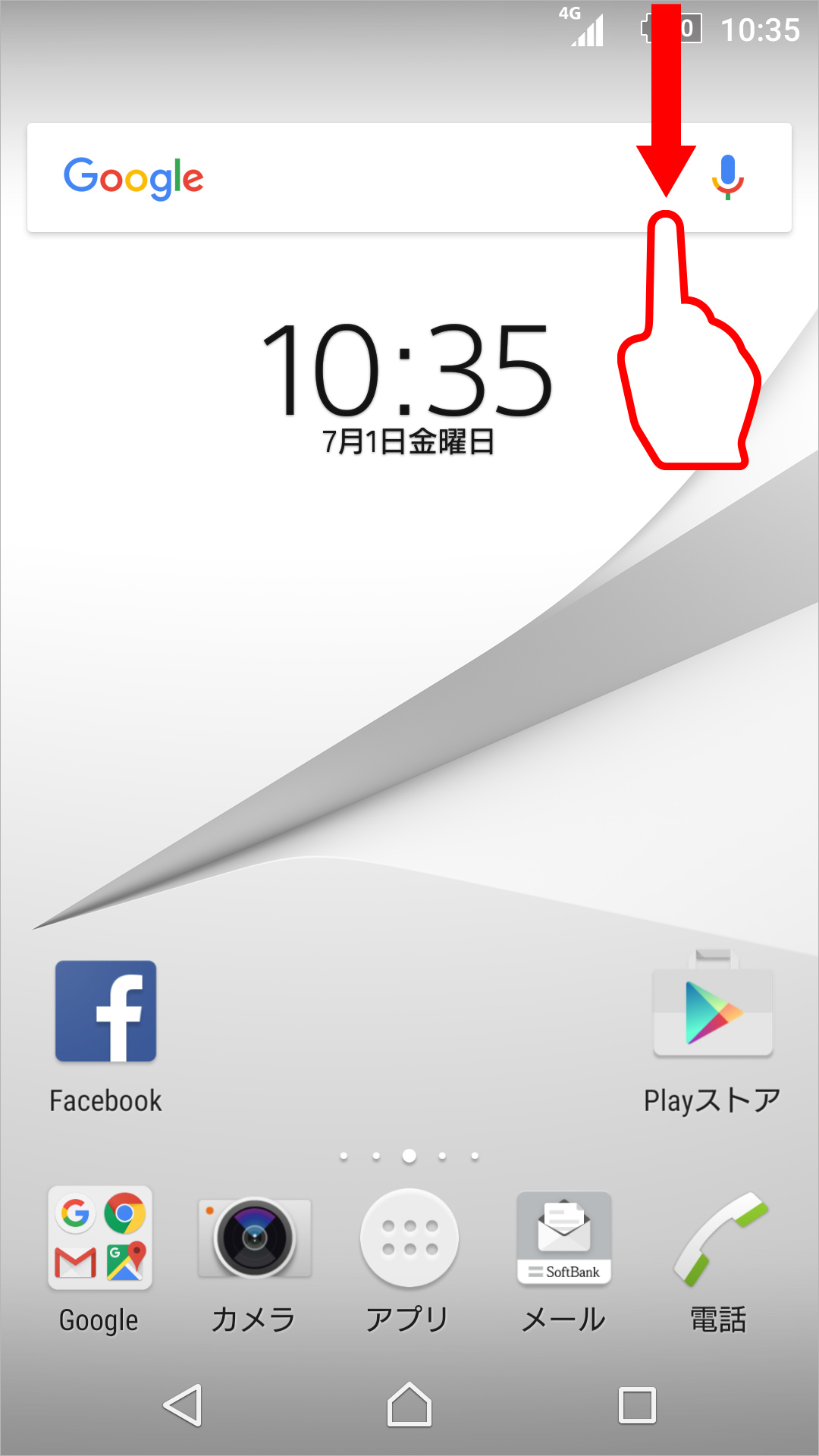Launch the Facebook app
Viewport: 819px width, 1456px height.
(105, 1009)
